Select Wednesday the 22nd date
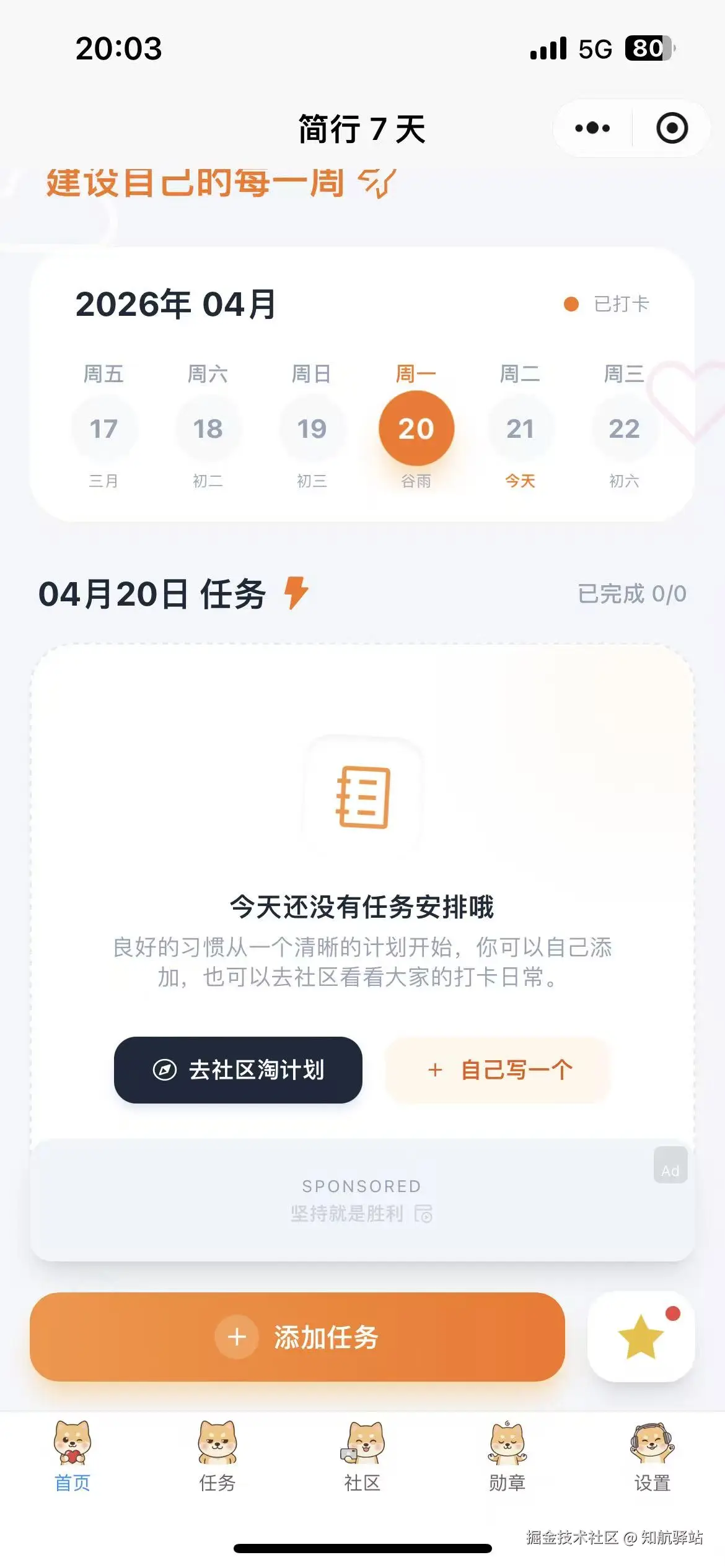 [624, 429]
